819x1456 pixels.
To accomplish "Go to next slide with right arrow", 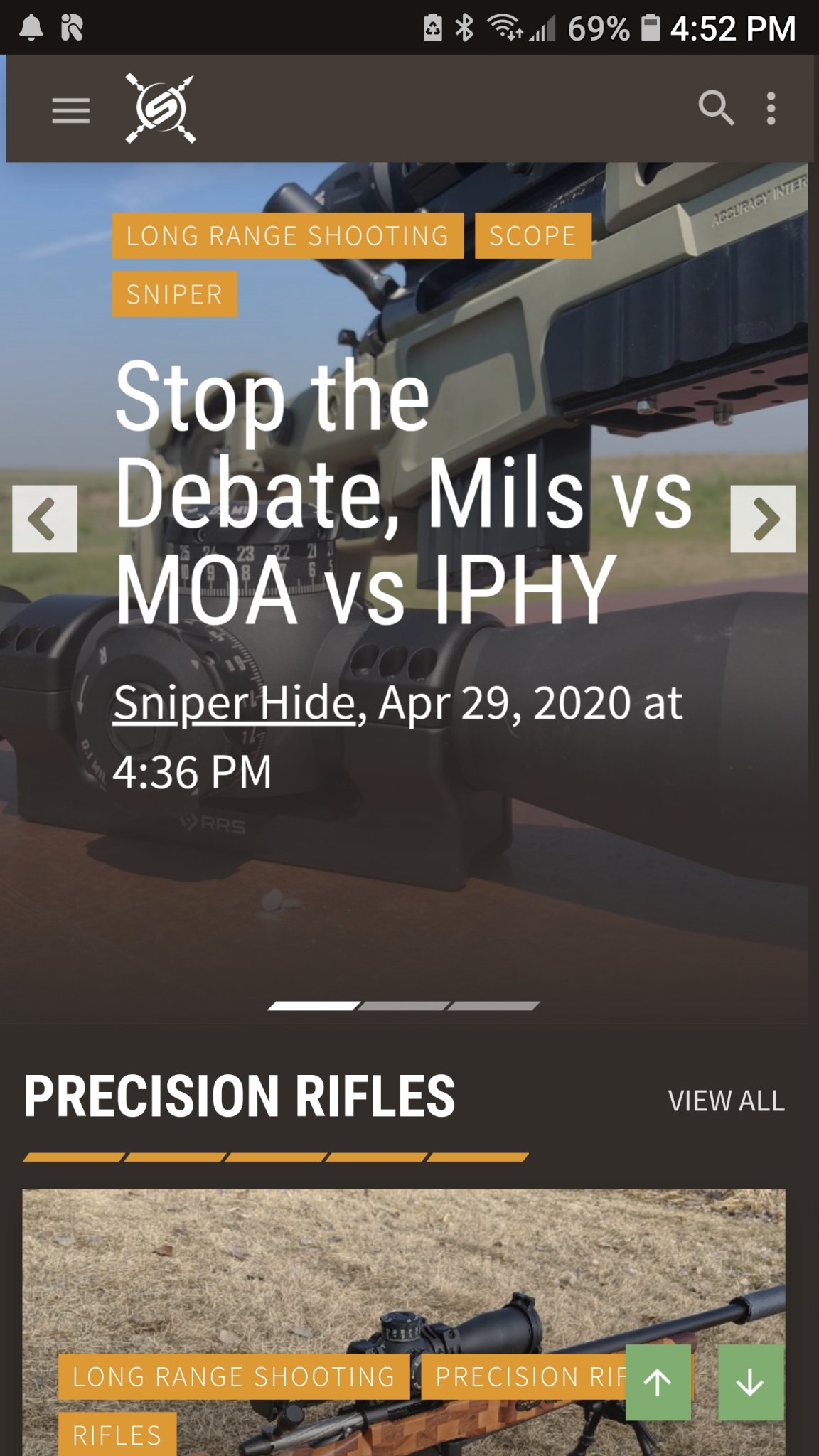I will [x=763, y=519].
